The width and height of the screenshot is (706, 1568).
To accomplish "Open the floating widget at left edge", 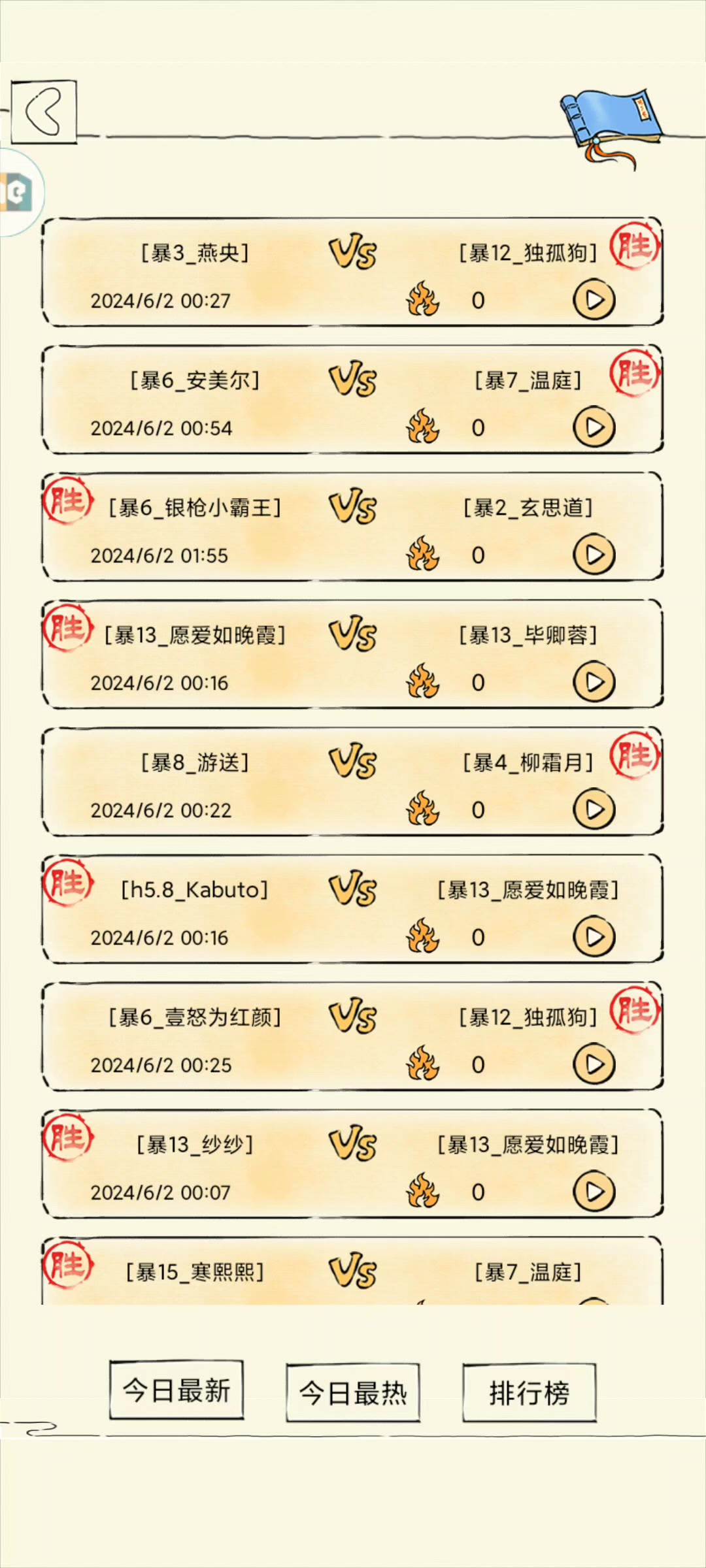I will point(18,192).
